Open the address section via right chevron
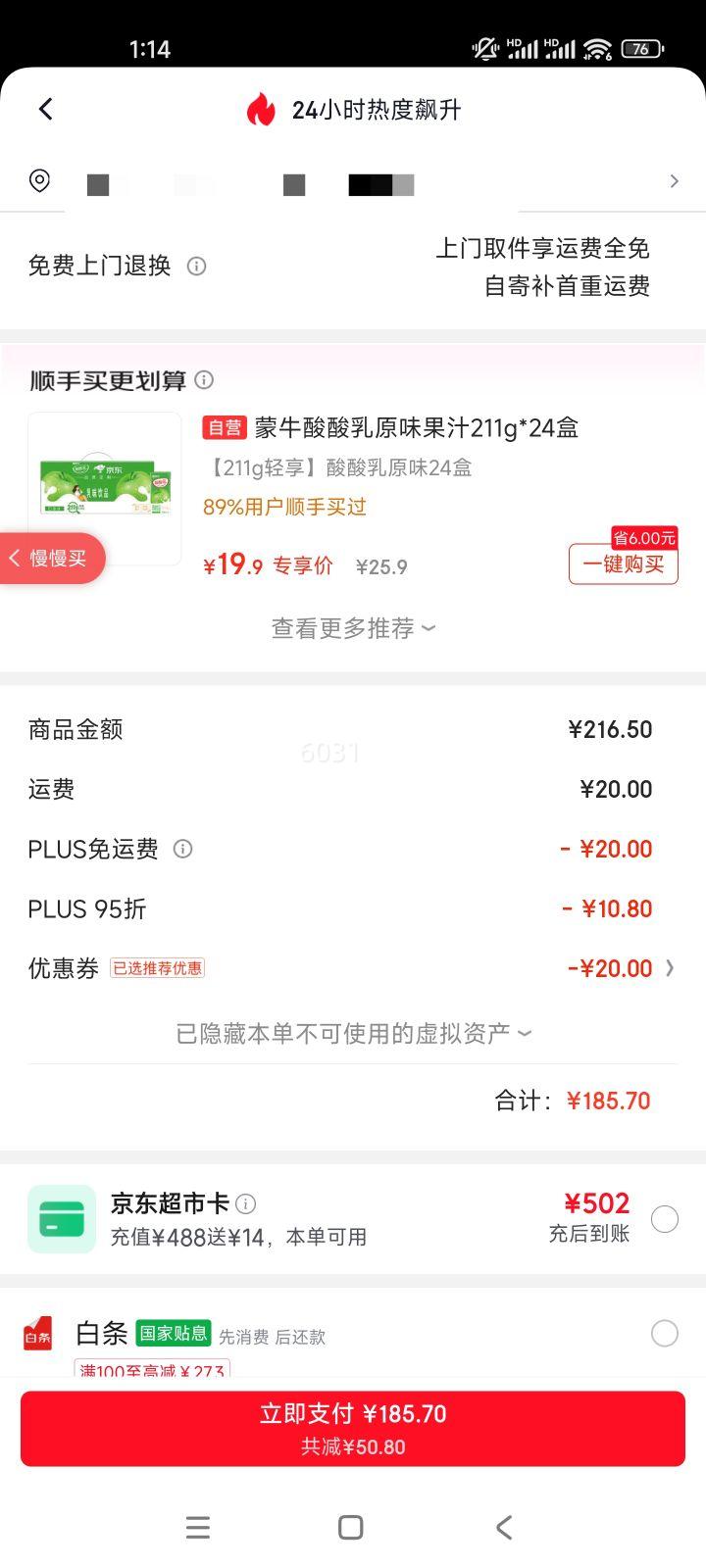The image size is (706, 1568). click(x=674, y=181)
